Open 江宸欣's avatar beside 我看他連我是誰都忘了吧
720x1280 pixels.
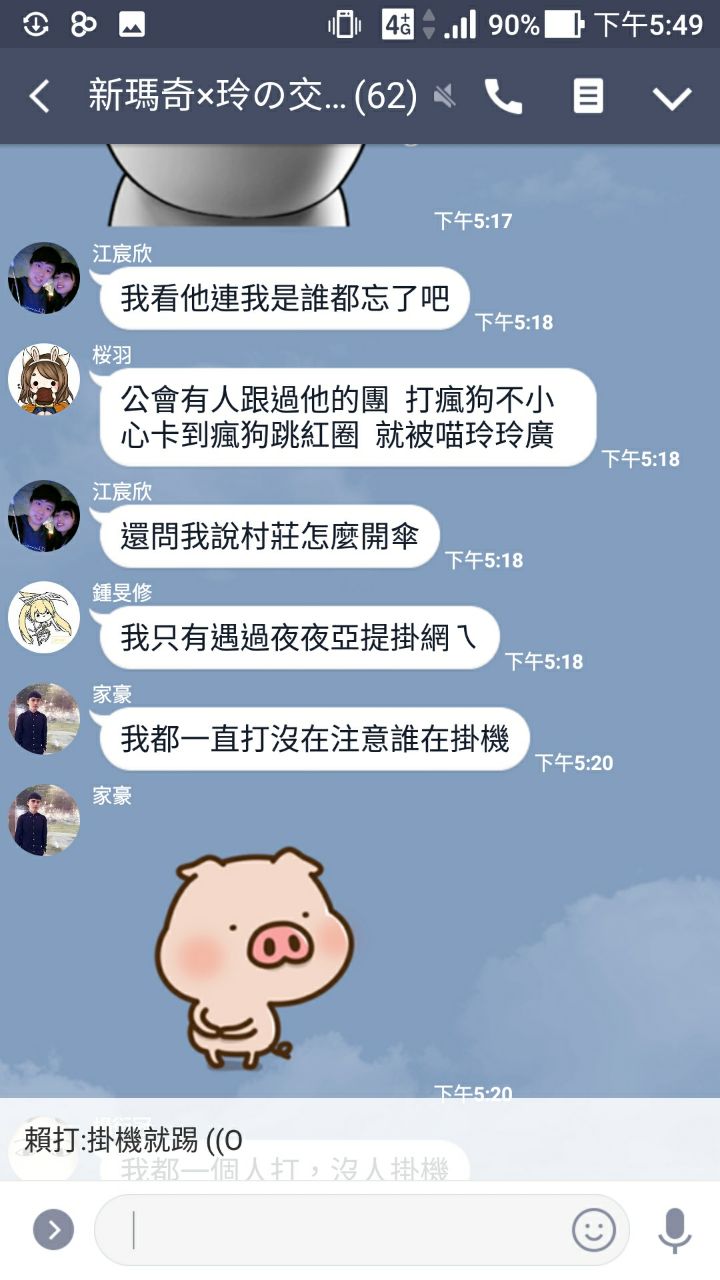pyautogui.click(x=44, y=278)
